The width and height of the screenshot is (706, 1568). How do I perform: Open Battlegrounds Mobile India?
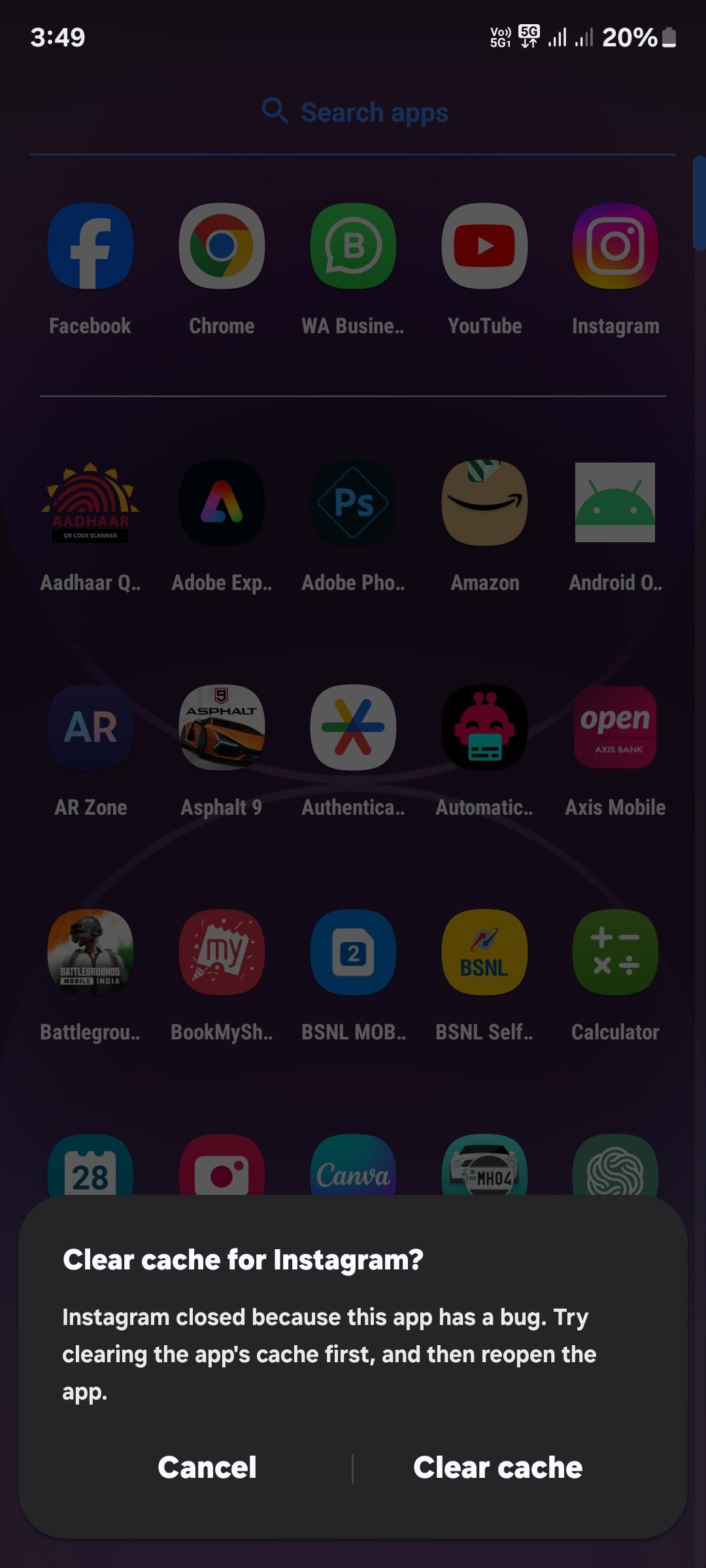click(x=90, y=952)
